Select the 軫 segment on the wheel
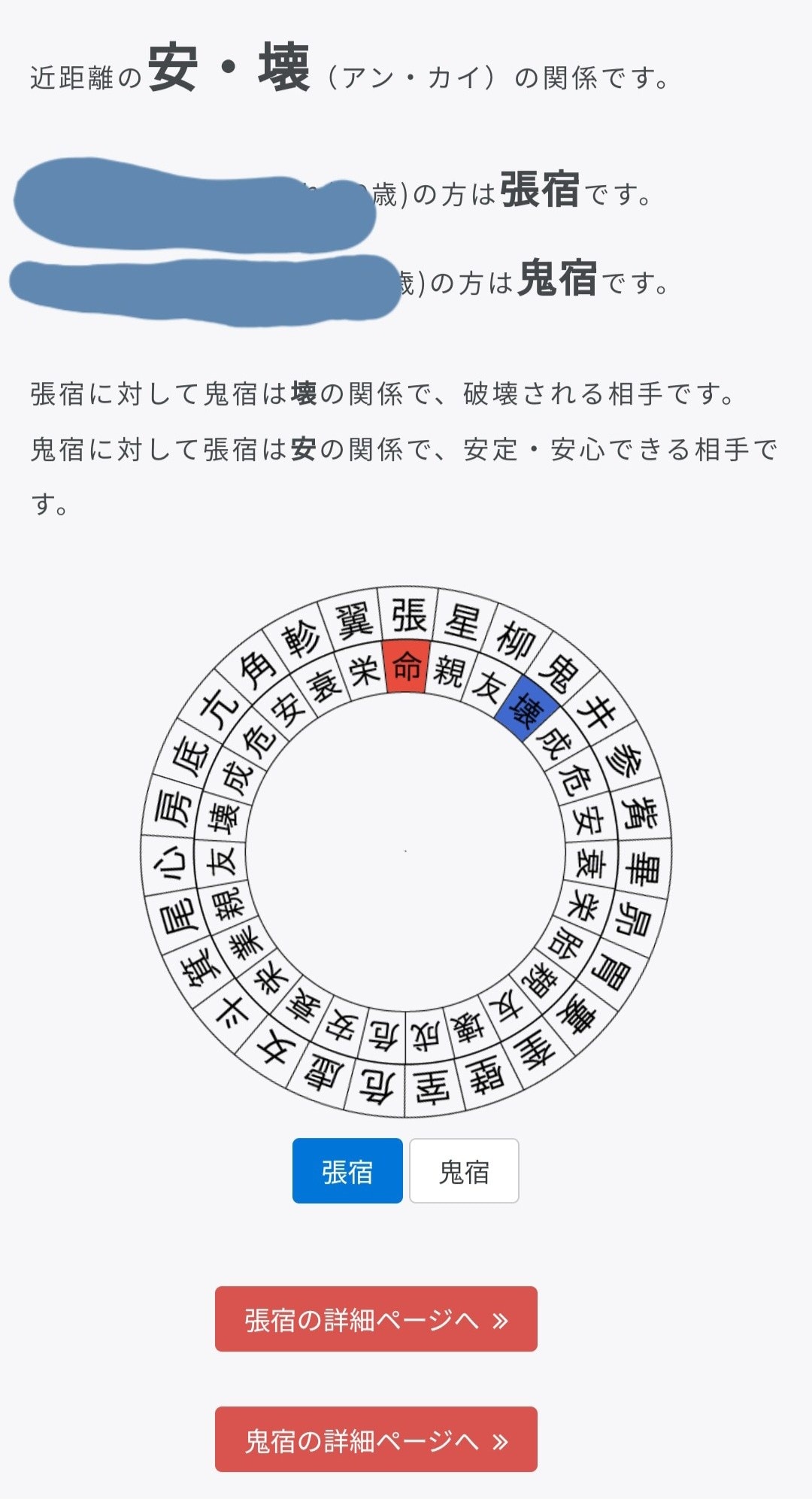Image resolution: width=812 pixels, height=1499 pixels. point(300,635)
